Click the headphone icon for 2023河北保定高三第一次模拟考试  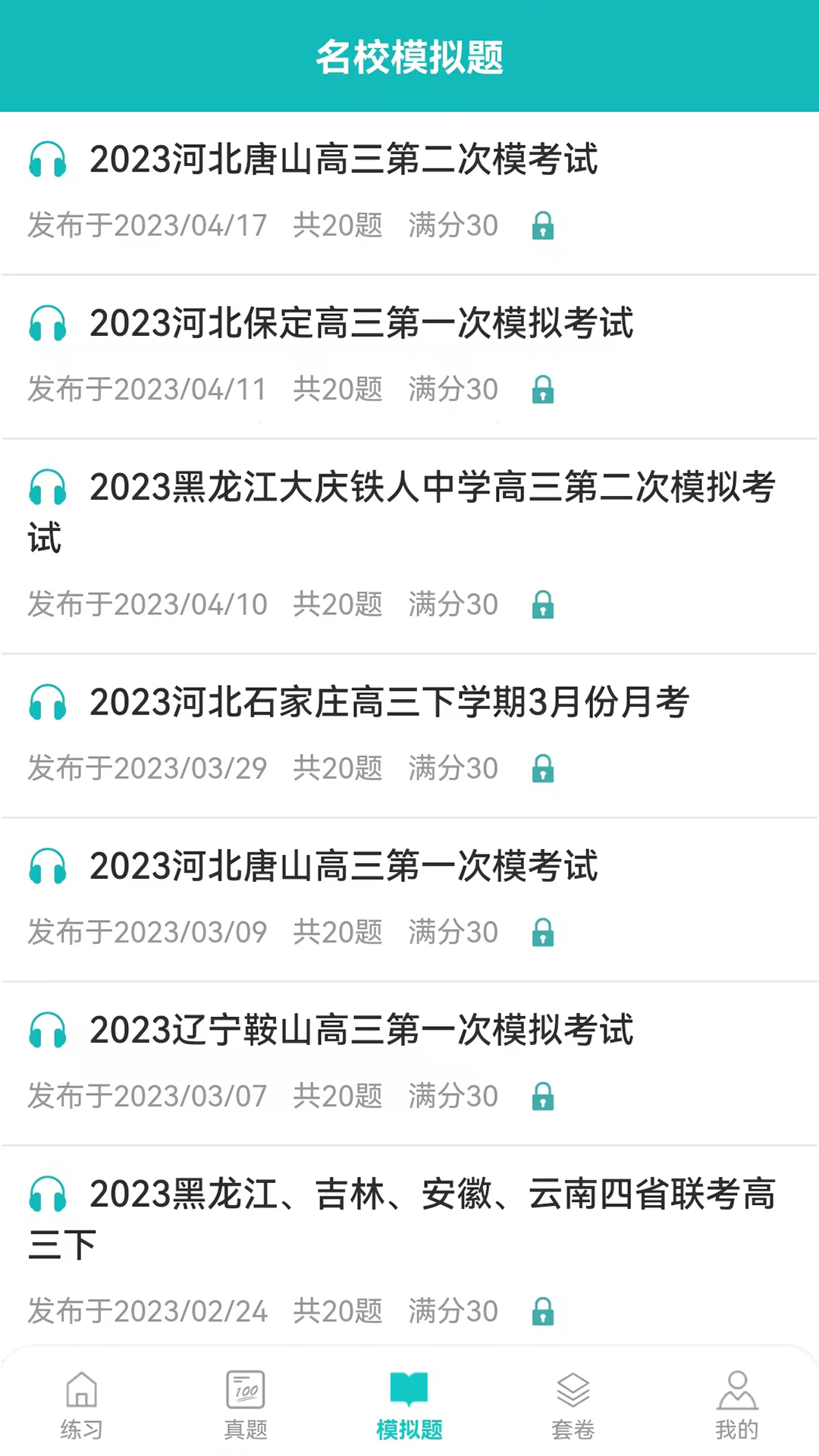47,325
